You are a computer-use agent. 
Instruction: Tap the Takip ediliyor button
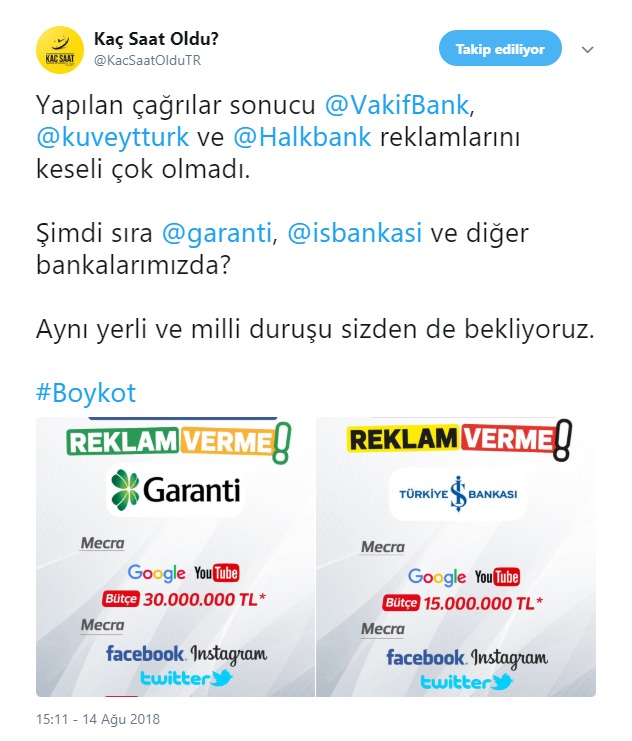tap(499, 48)
